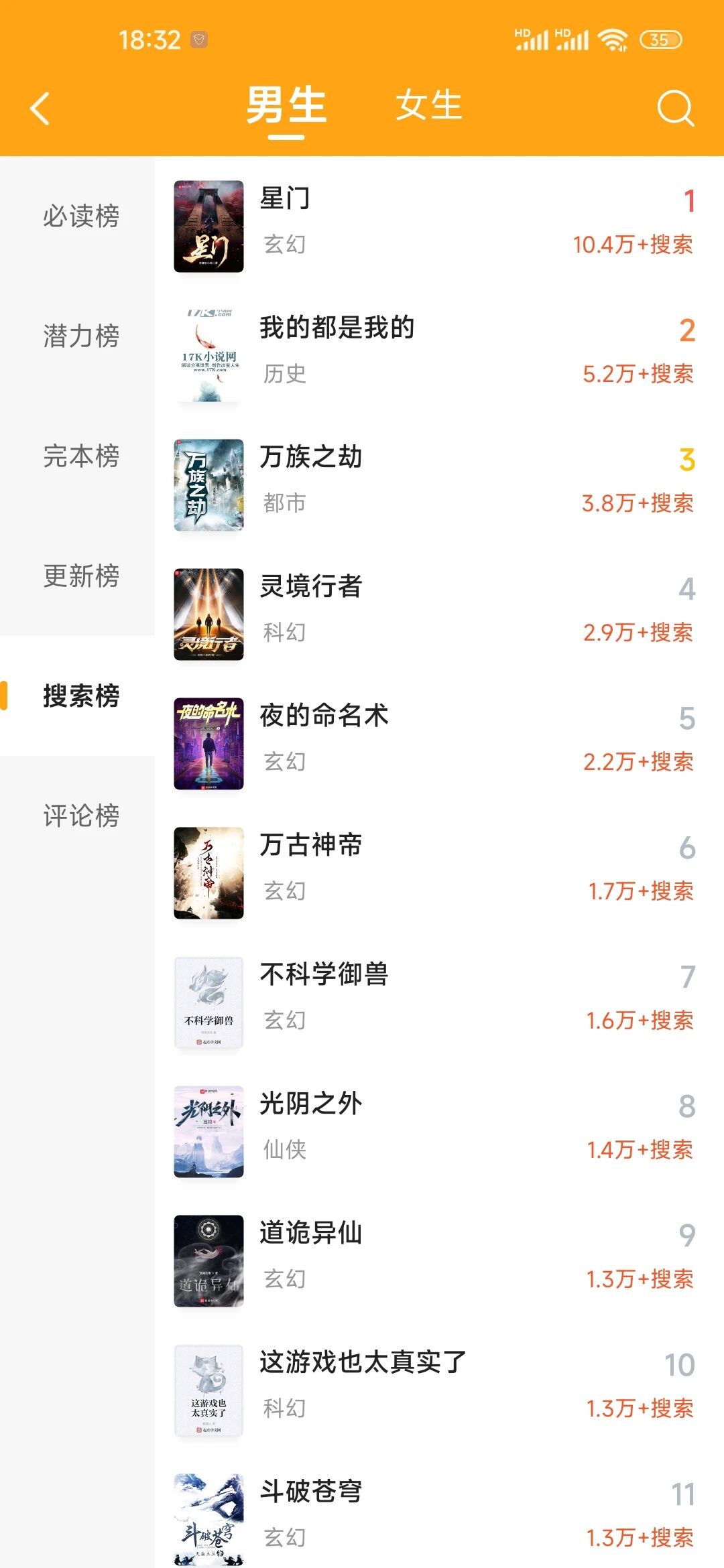Go back using the top-left arrow
This screenshot has width=724, height=1568.
tap(40, 108)
